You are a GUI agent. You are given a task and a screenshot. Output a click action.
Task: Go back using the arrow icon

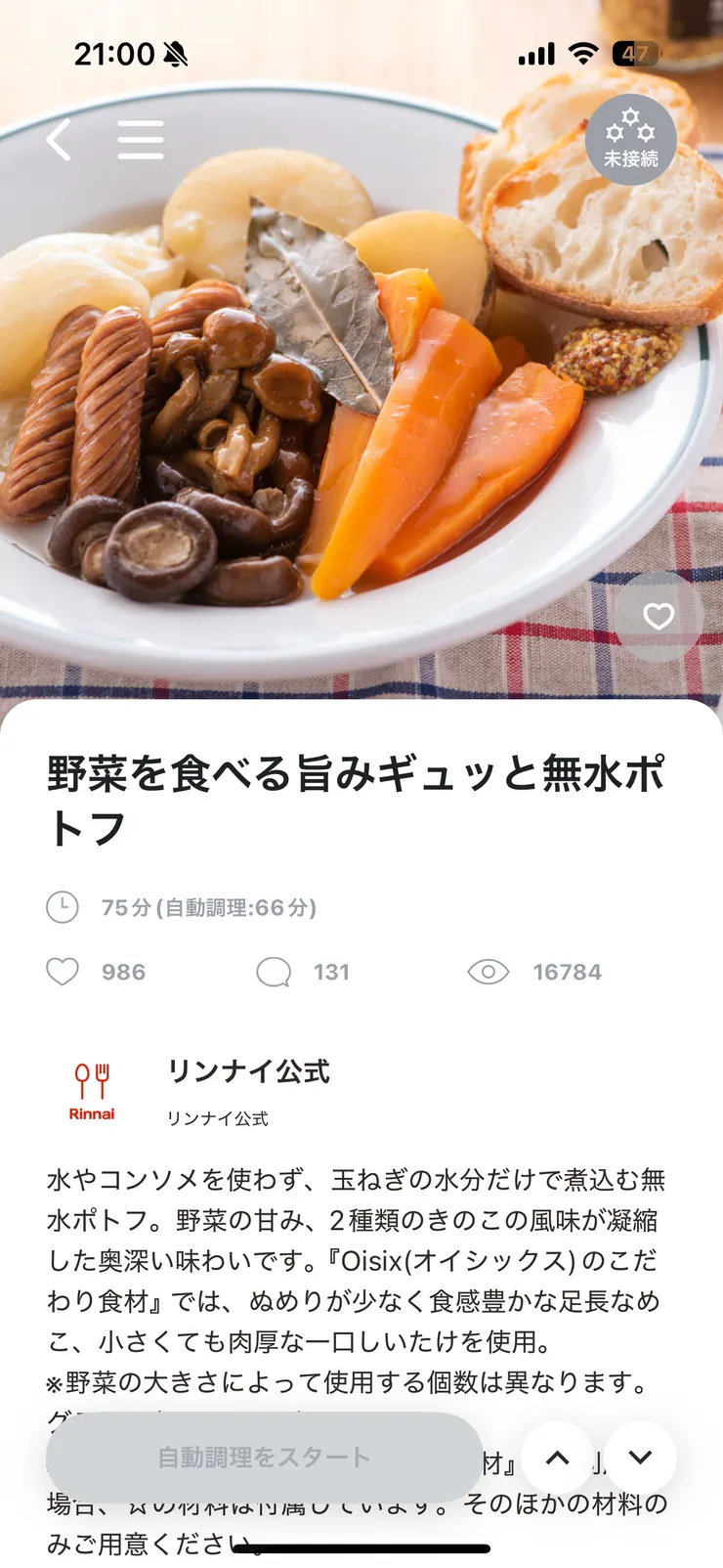click(x=59, y=140)
